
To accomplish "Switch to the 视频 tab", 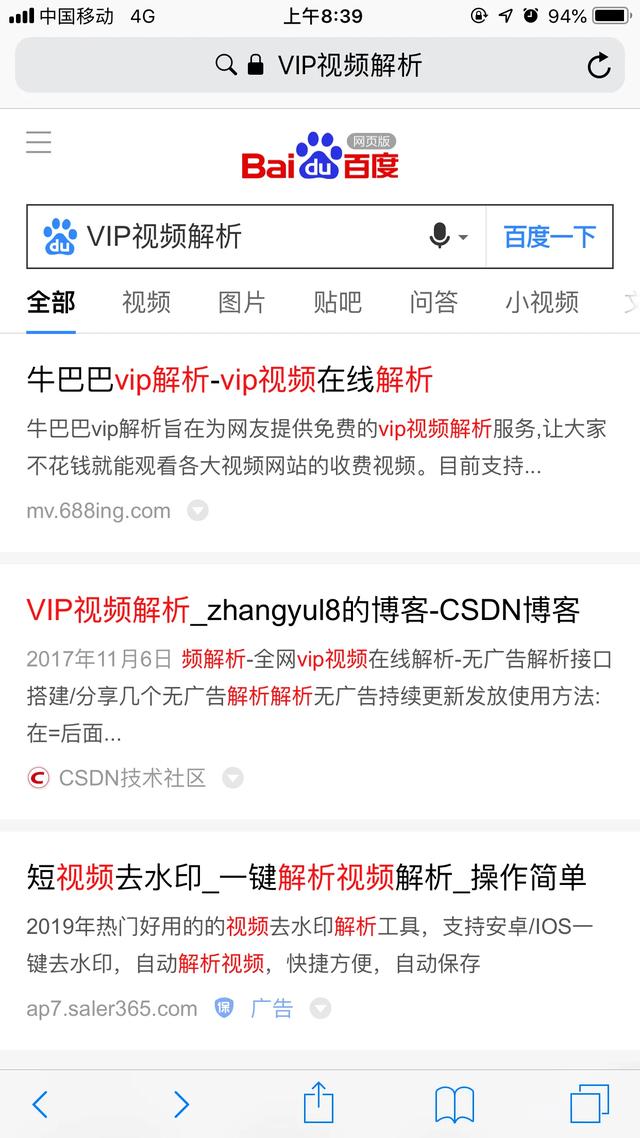I will click(x=146, y=302).
